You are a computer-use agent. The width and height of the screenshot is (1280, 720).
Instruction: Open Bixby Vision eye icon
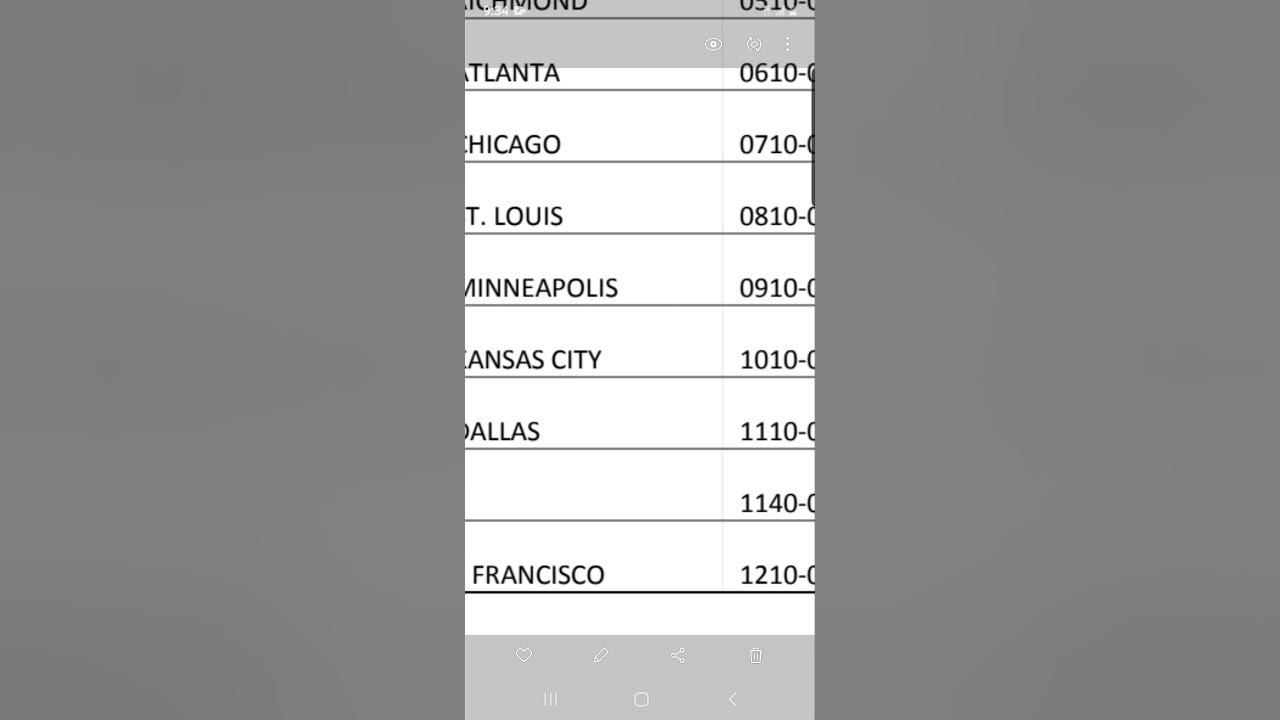[713, 44]
